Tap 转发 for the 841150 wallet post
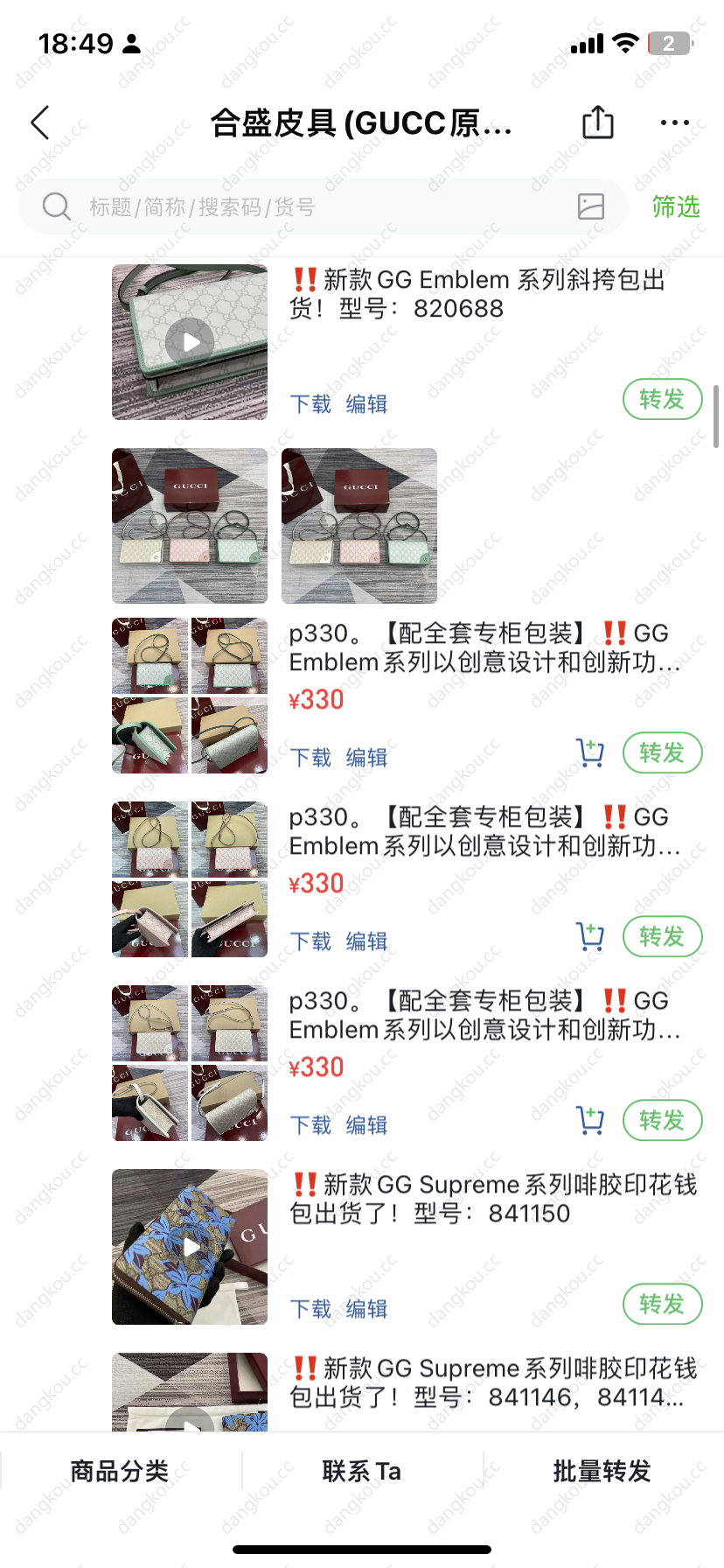 [662, 1304]
